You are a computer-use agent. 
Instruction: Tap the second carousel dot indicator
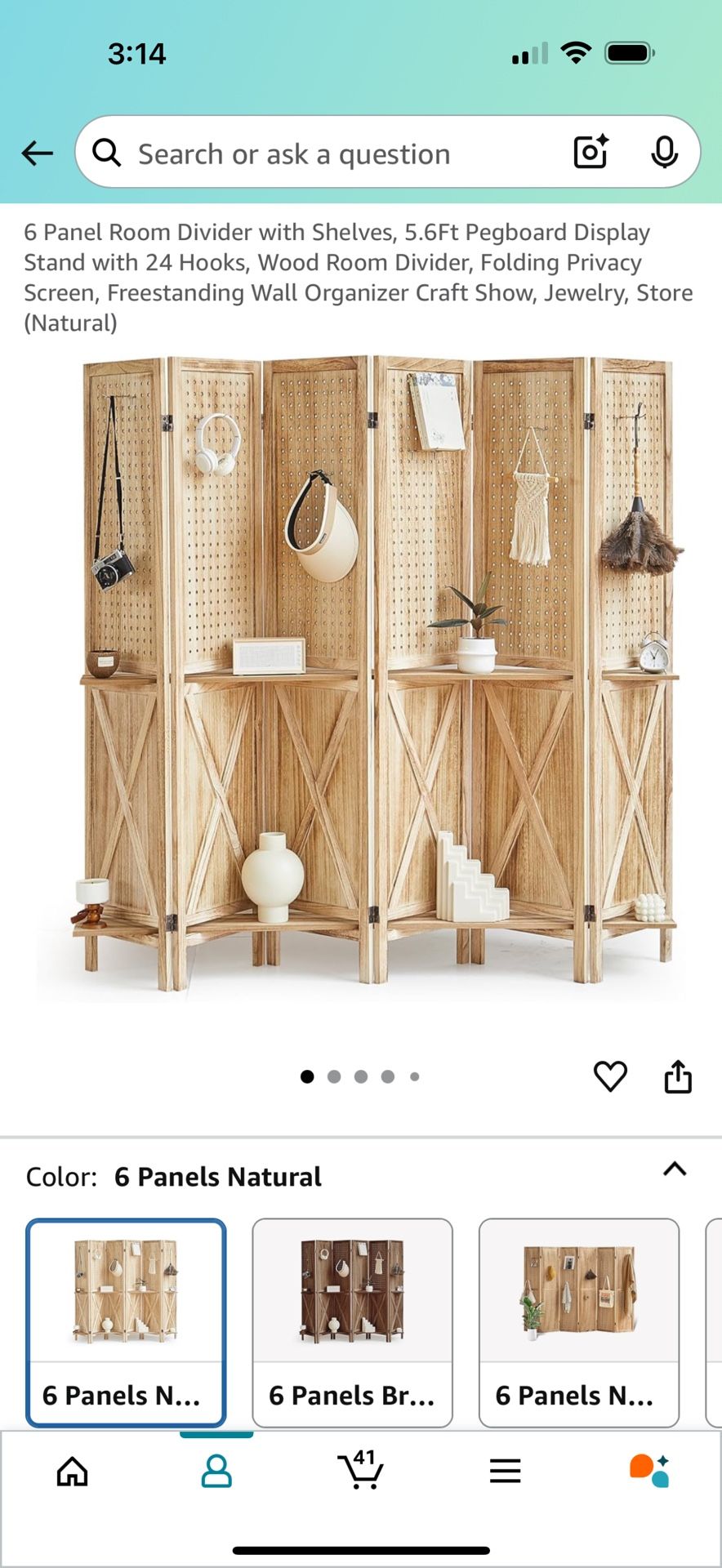pyautogui.click(x=333, y=1076)
